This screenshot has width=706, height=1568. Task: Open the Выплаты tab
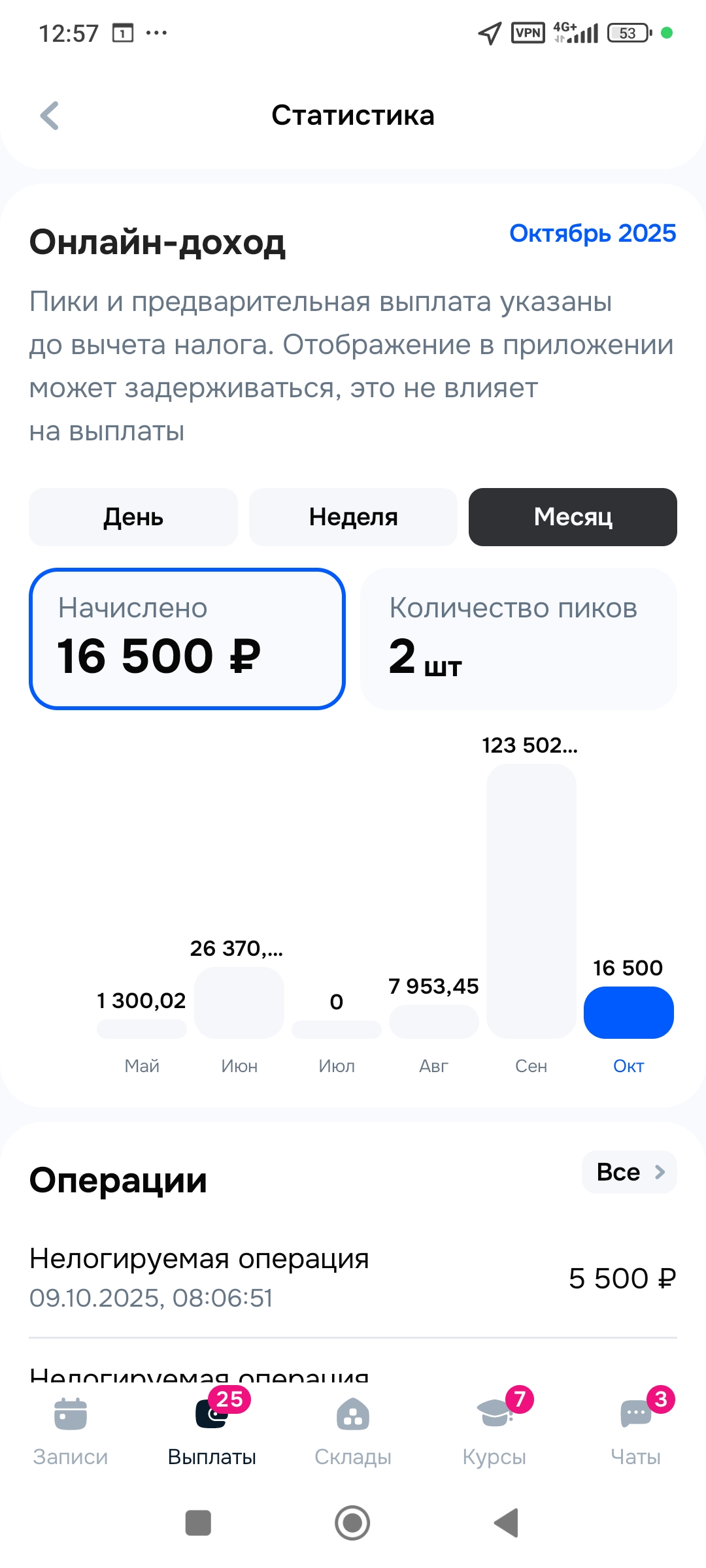click(212, 1431)
